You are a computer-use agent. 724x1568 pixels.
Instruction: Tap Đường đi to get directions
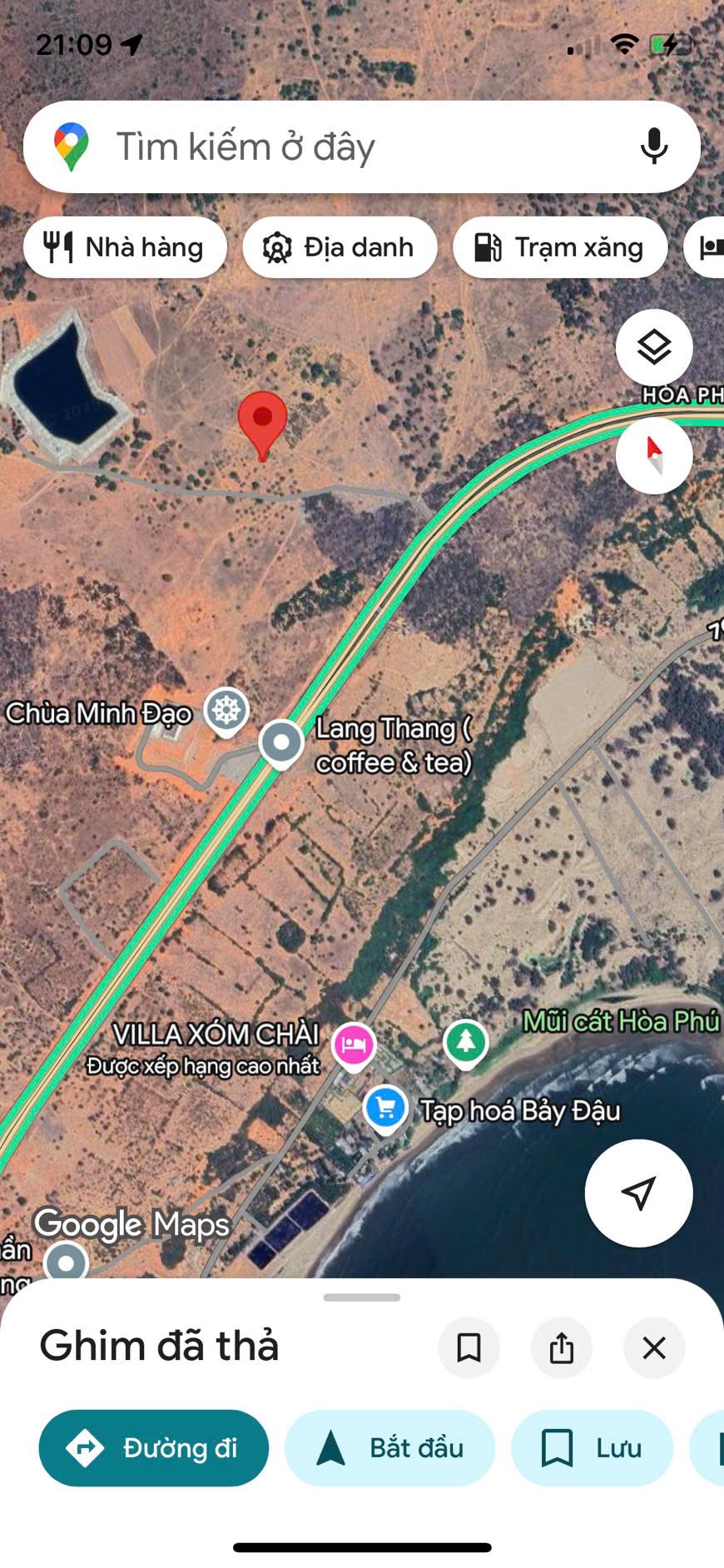153,1447
